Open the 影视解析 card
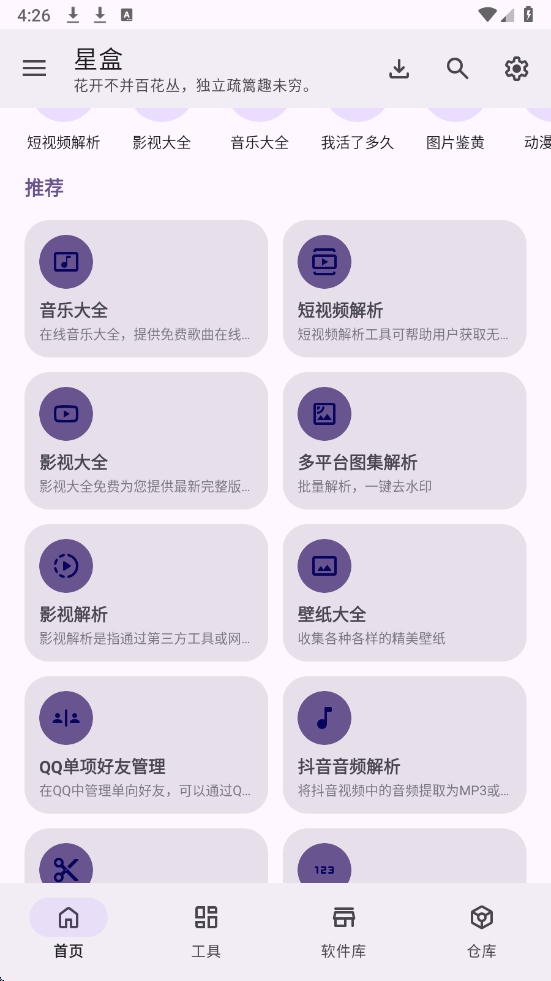 click(x=146, y=592)
